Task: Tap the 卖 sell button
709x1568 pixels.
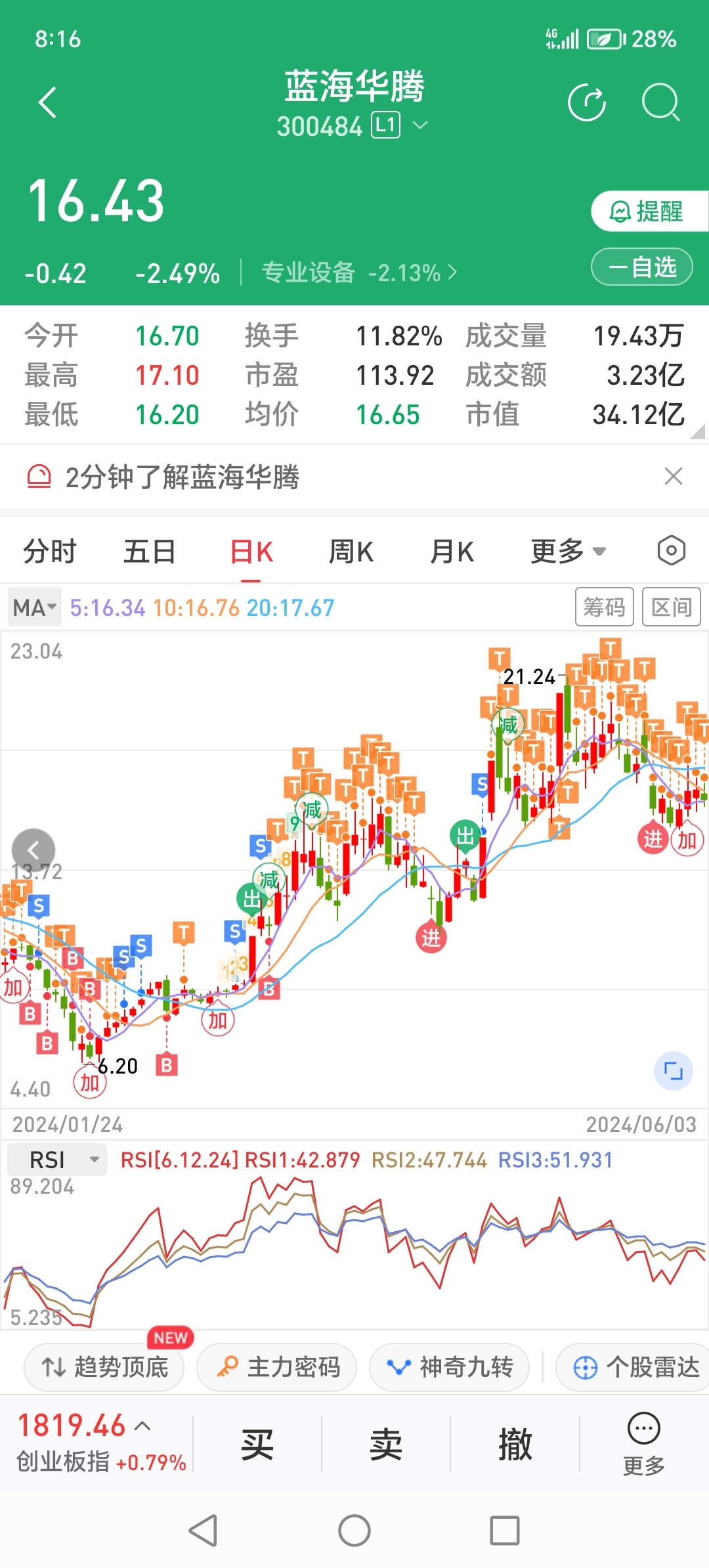Action: click(386, 1444)
